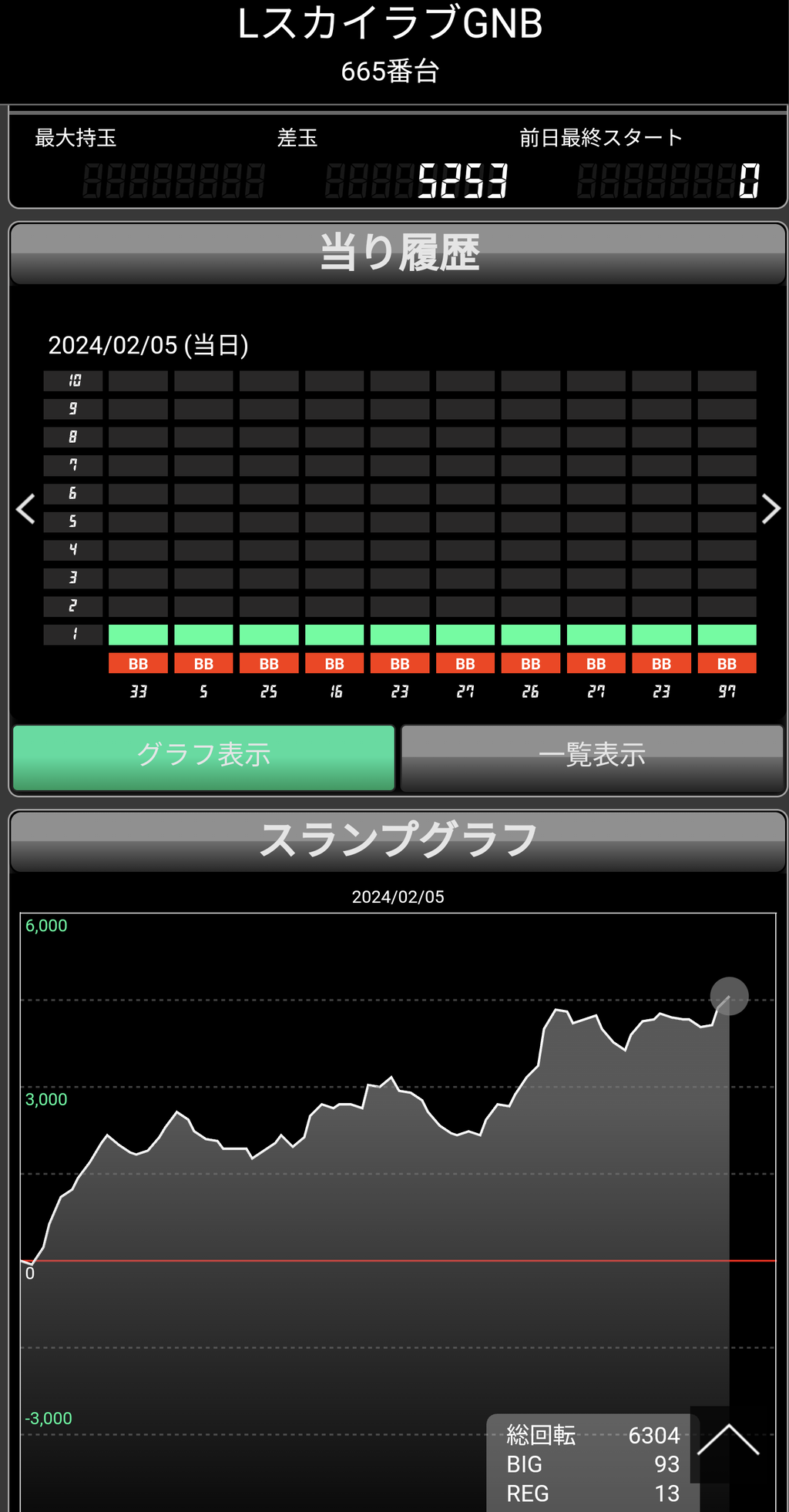789x1512 pixels.
Task: Switch to グラフ表示 view
Action: pyautogui.click(x=204, y=756)
